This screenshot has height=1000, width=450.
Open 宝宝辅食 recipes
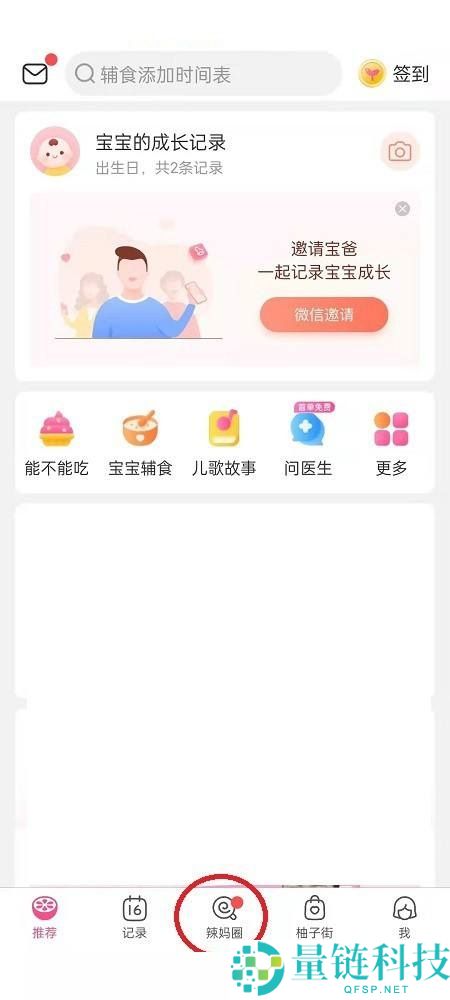[140, 444]
